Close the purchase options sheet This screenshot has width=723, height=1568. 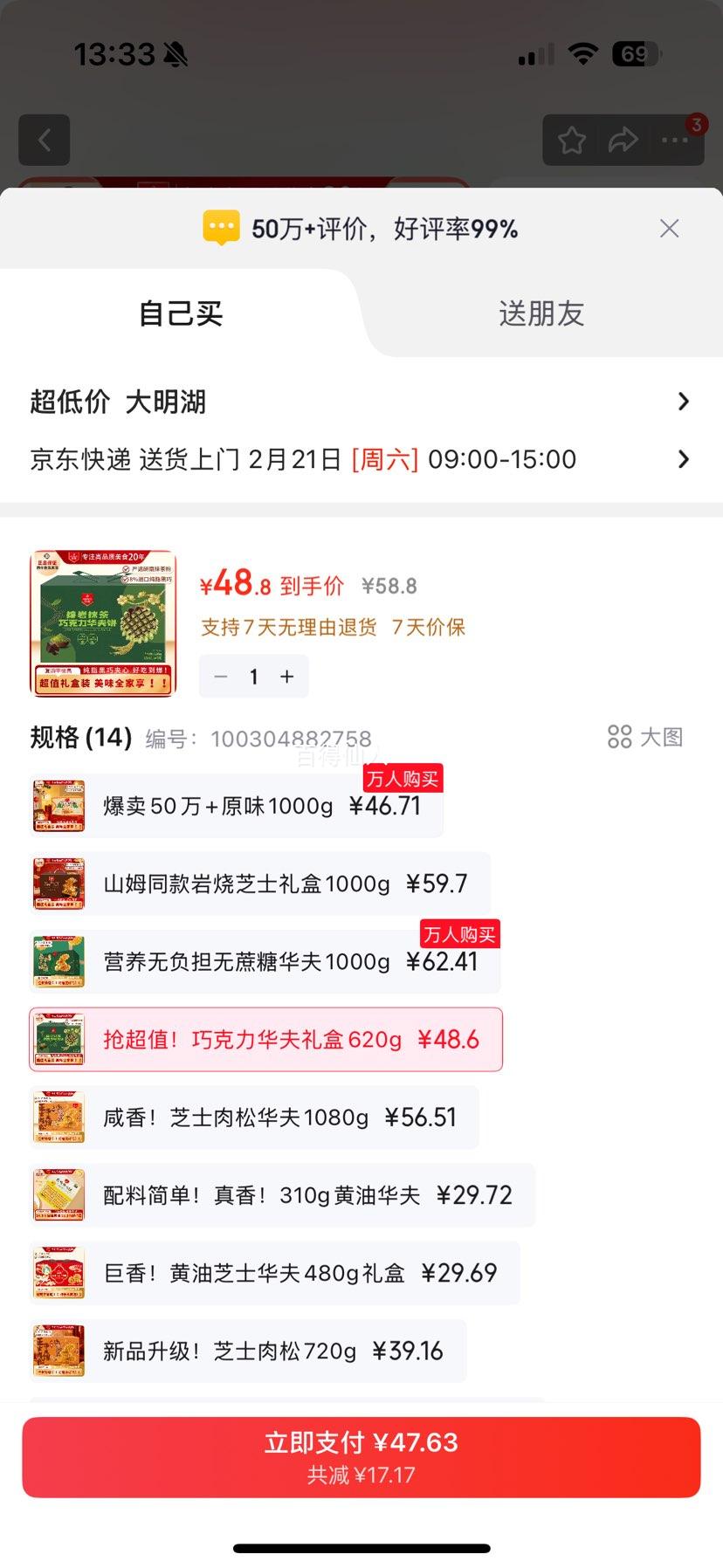tap(669, 229)
